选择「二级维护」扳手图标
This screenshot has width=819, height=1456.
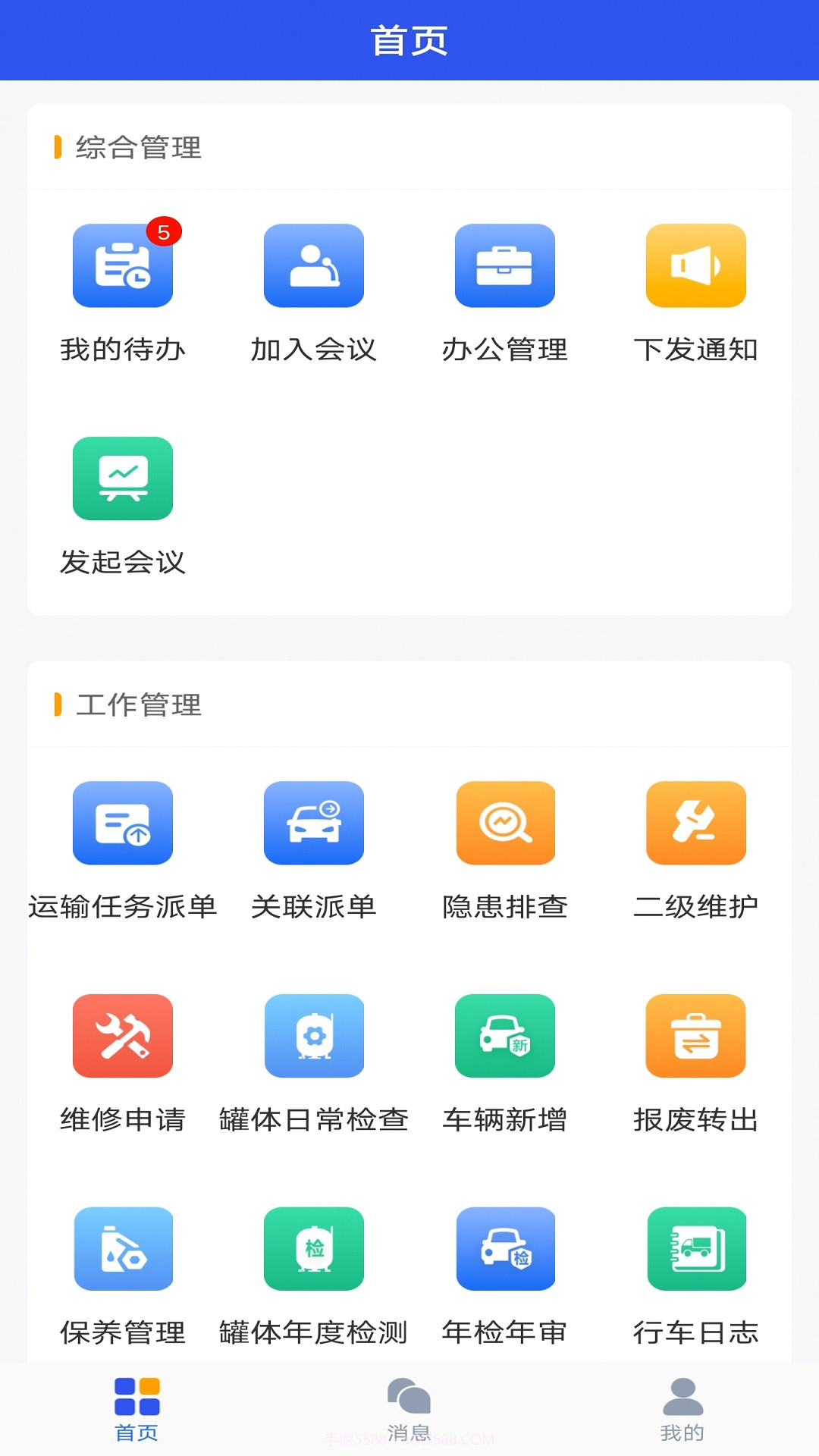tap(696, 824)
